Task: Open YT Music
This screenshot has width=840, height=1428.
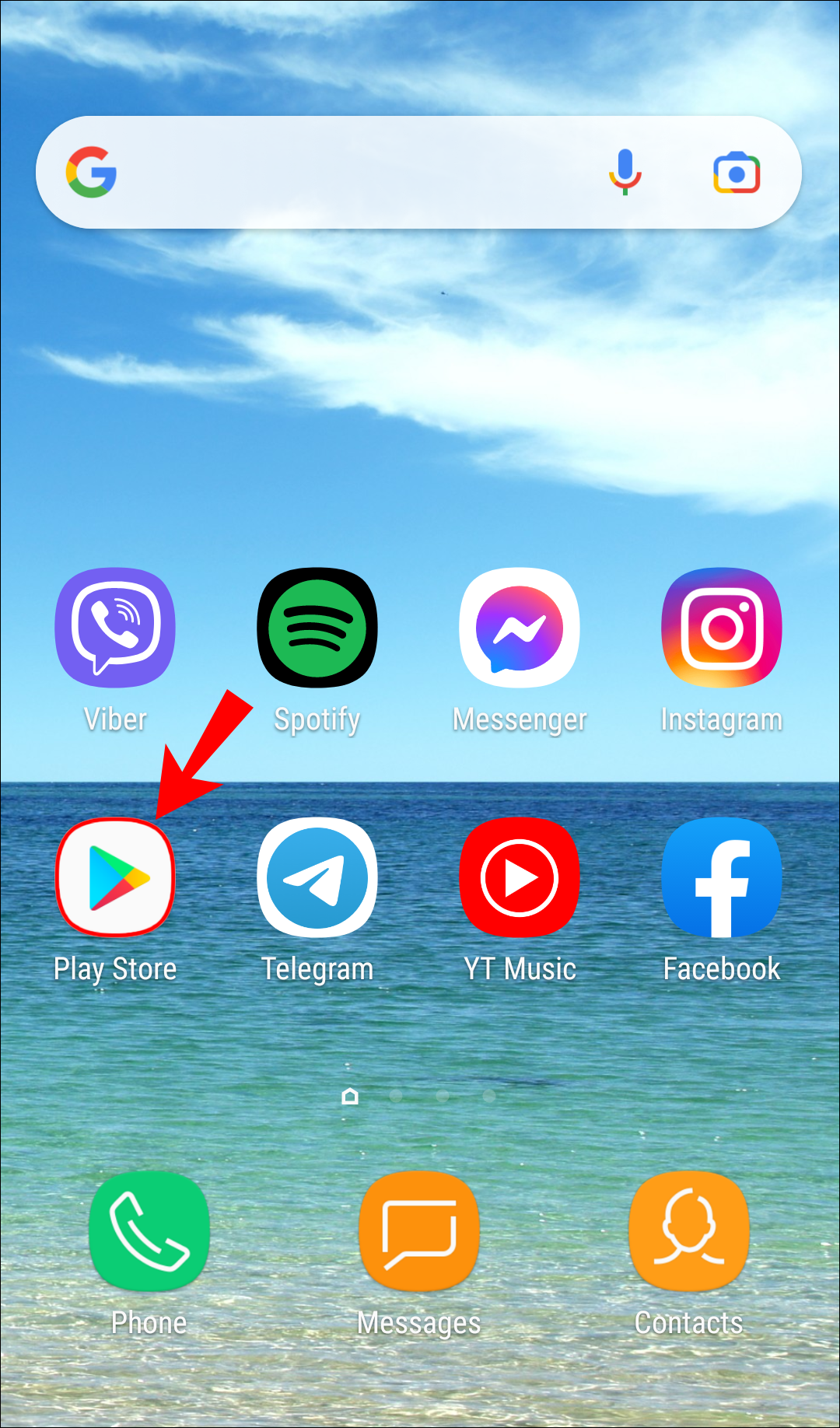Action: tap(520, 877)
